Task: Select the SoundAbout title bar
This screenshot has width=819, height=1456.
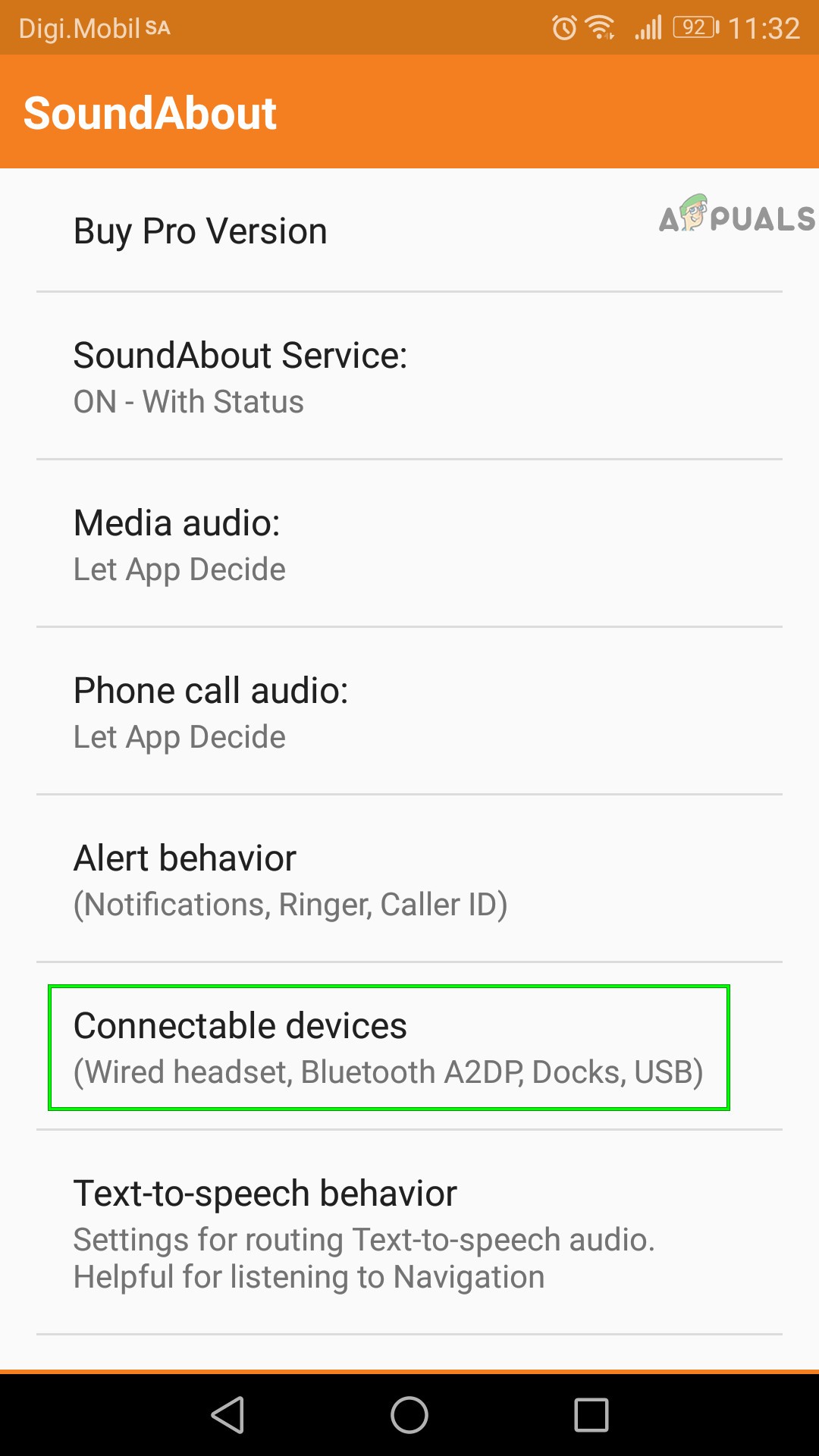Action: (150, 112)
